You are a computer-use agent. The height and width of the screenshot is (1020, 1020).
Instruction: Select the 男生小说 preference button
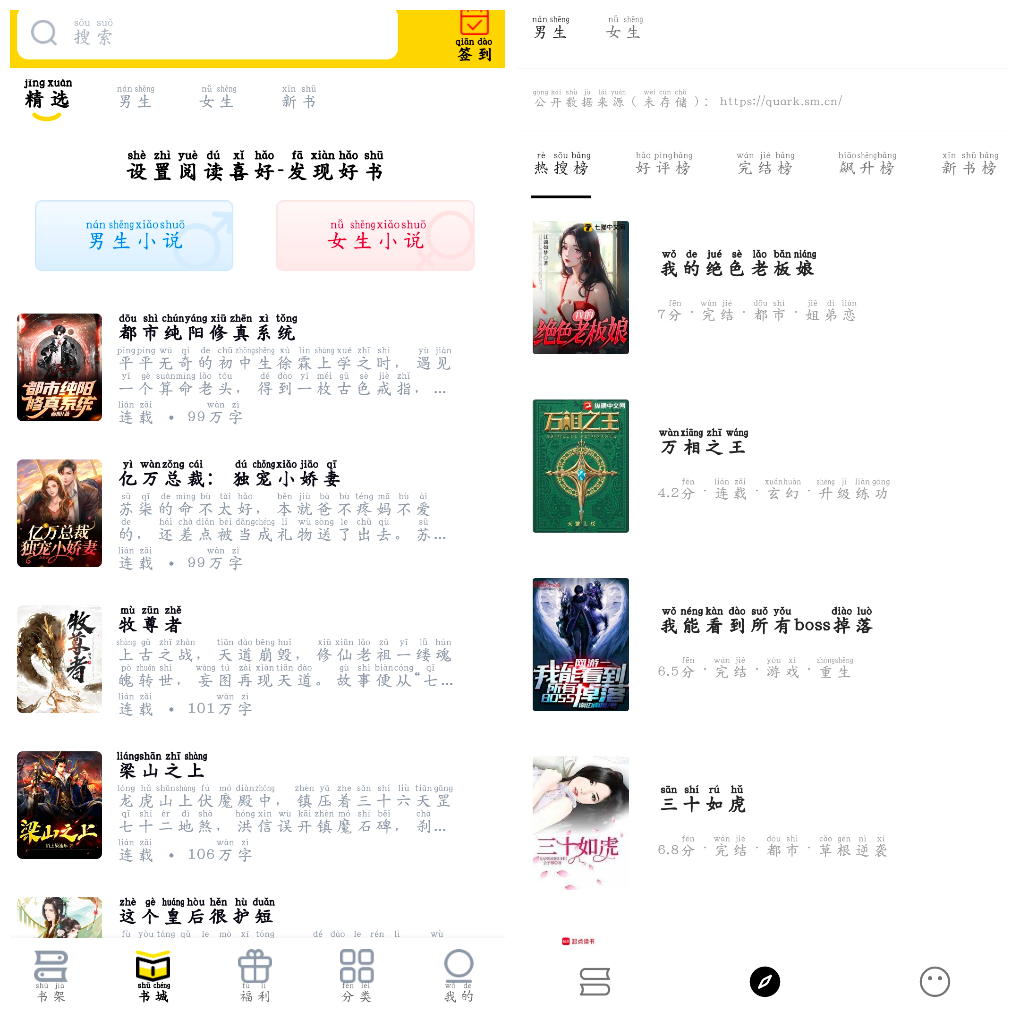(x=134, y=236)
